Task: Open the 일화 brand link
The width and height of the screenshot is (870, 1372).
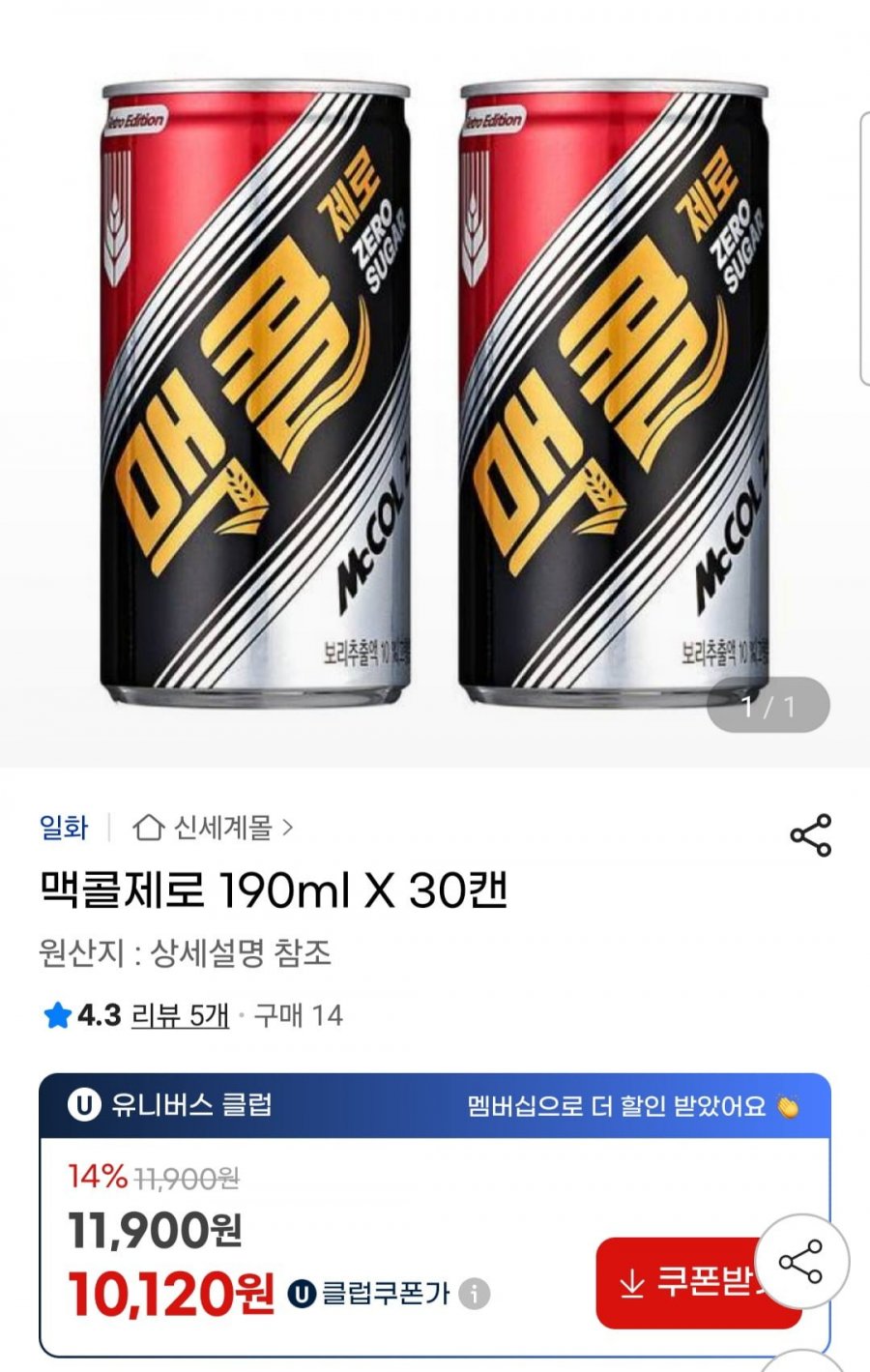Action: tap(64, 828)
